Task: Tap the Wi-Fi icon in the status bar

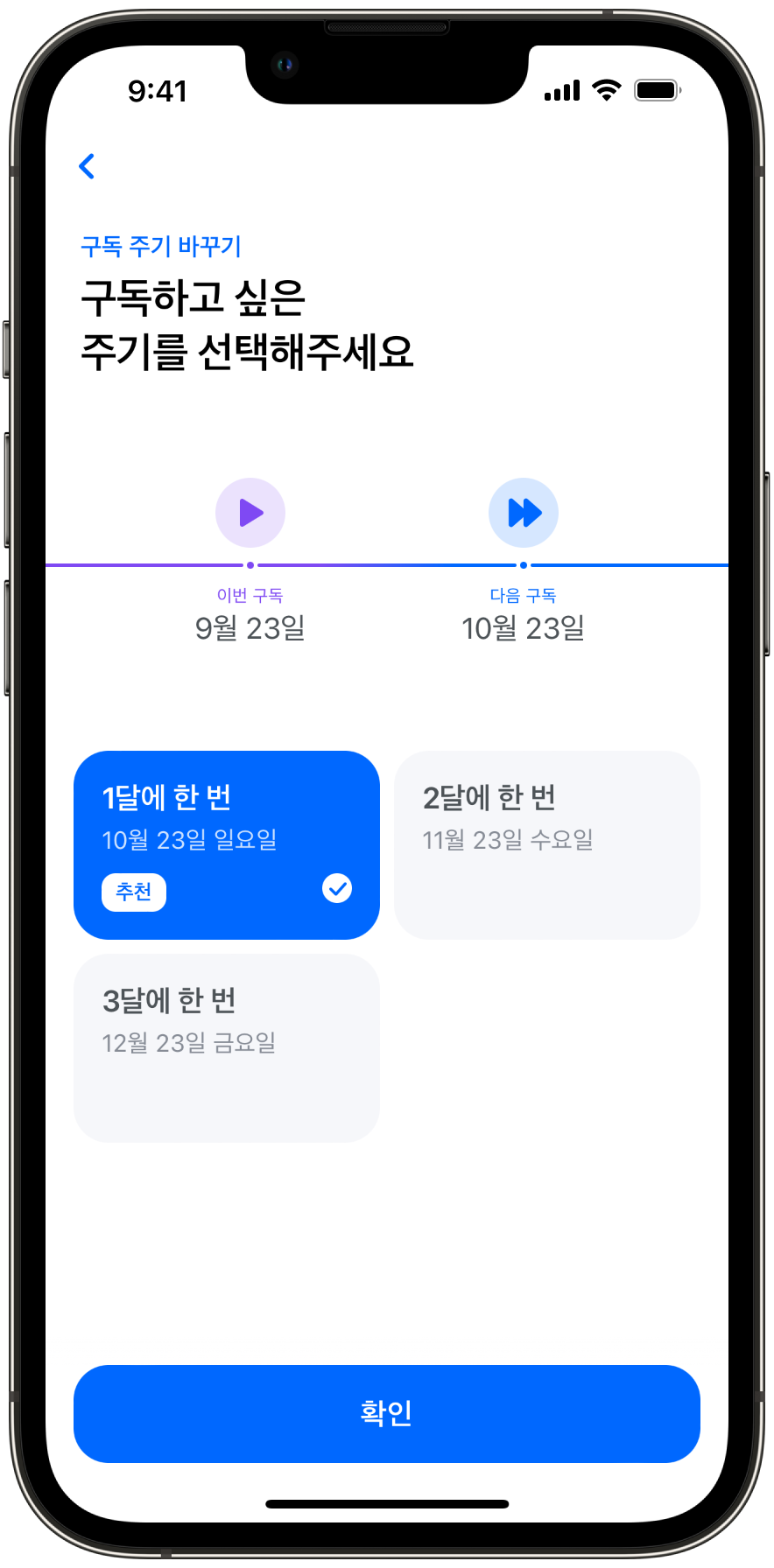Action: (x=606, y=88)
